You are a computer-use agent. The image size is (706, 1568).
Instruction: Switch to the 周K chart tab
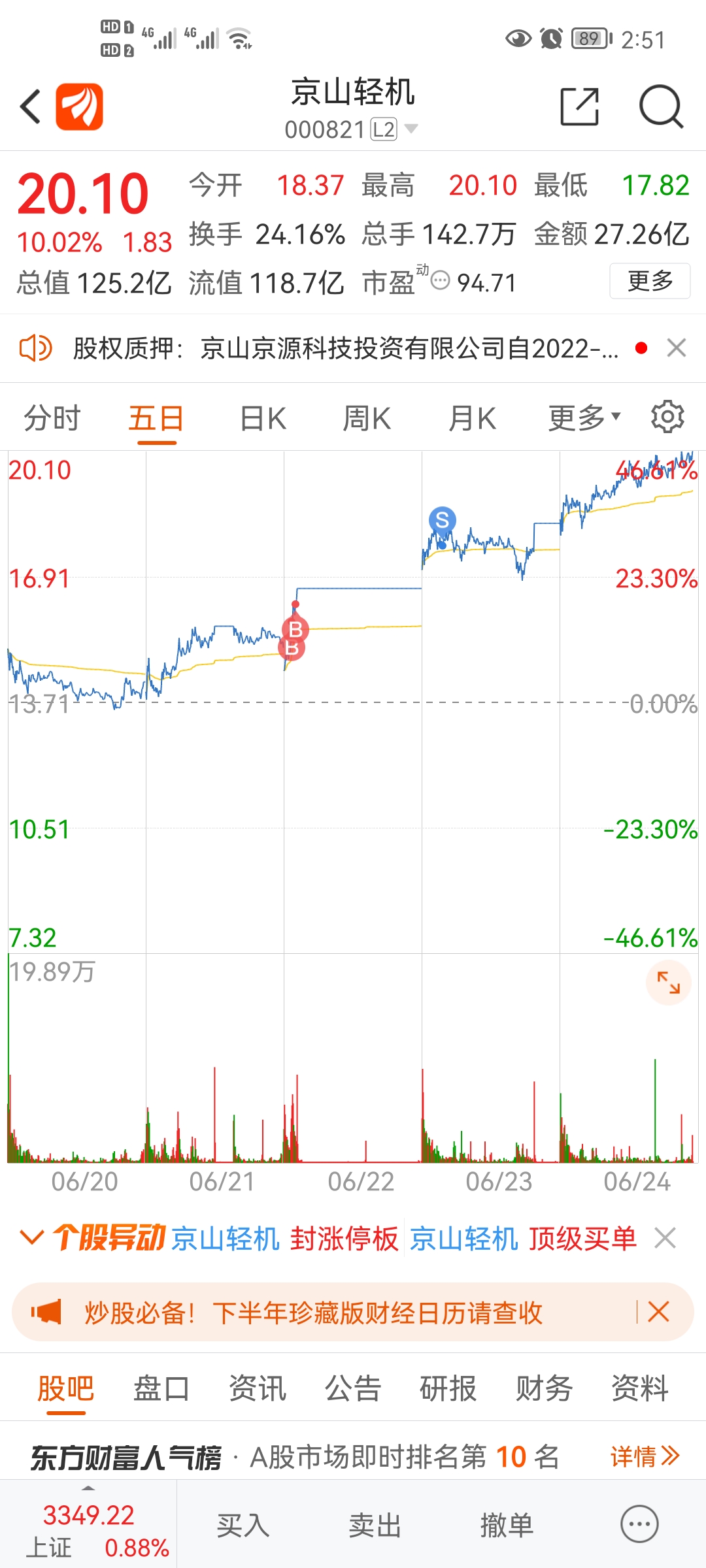coord(367,418)
